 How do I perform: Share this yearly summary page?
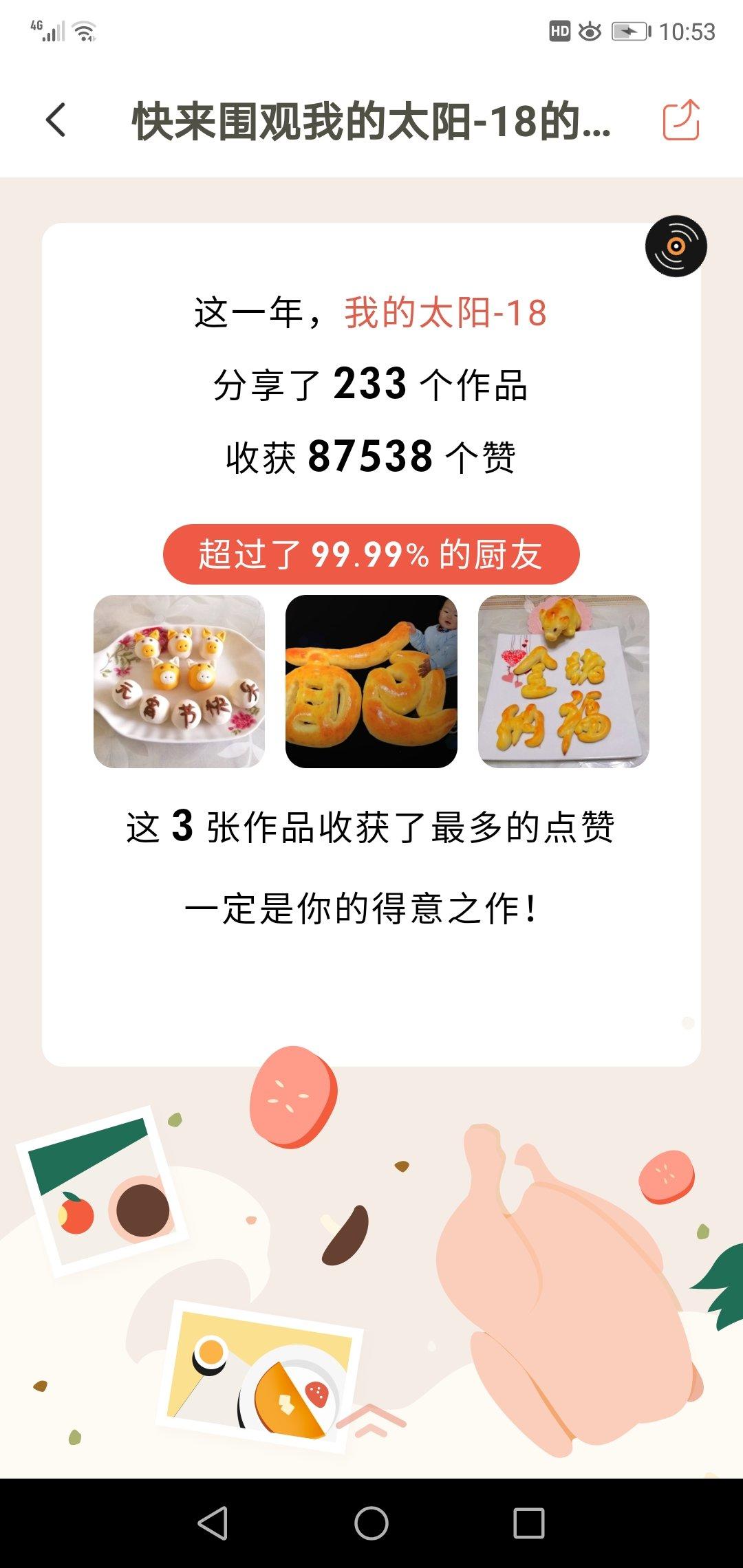tap(681, 120)
